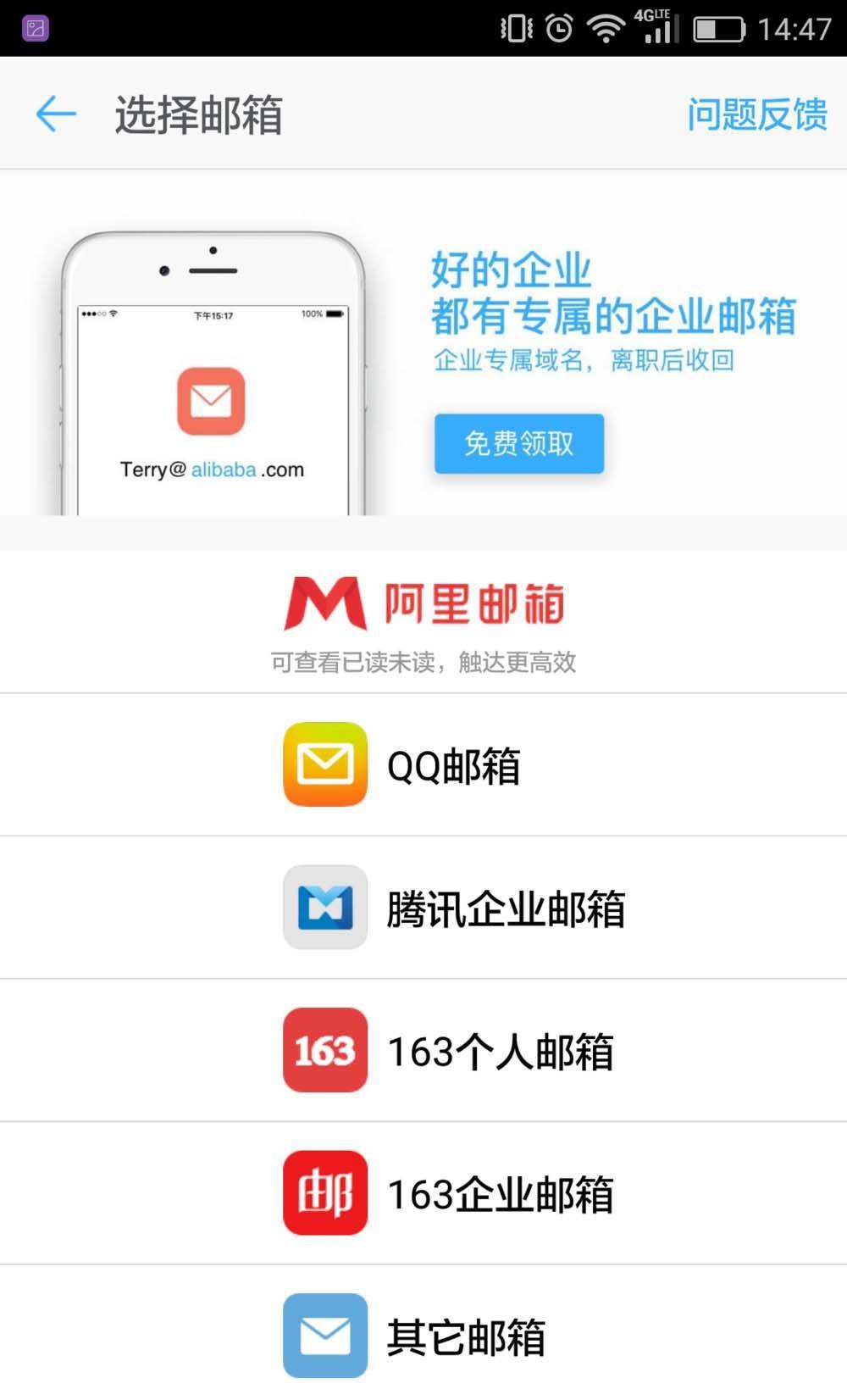Image resolution: width=847 pixels, height=1400 pixels.
Task: Tap the Wi-Fi icon in the status bar
Action: (606, 26)
